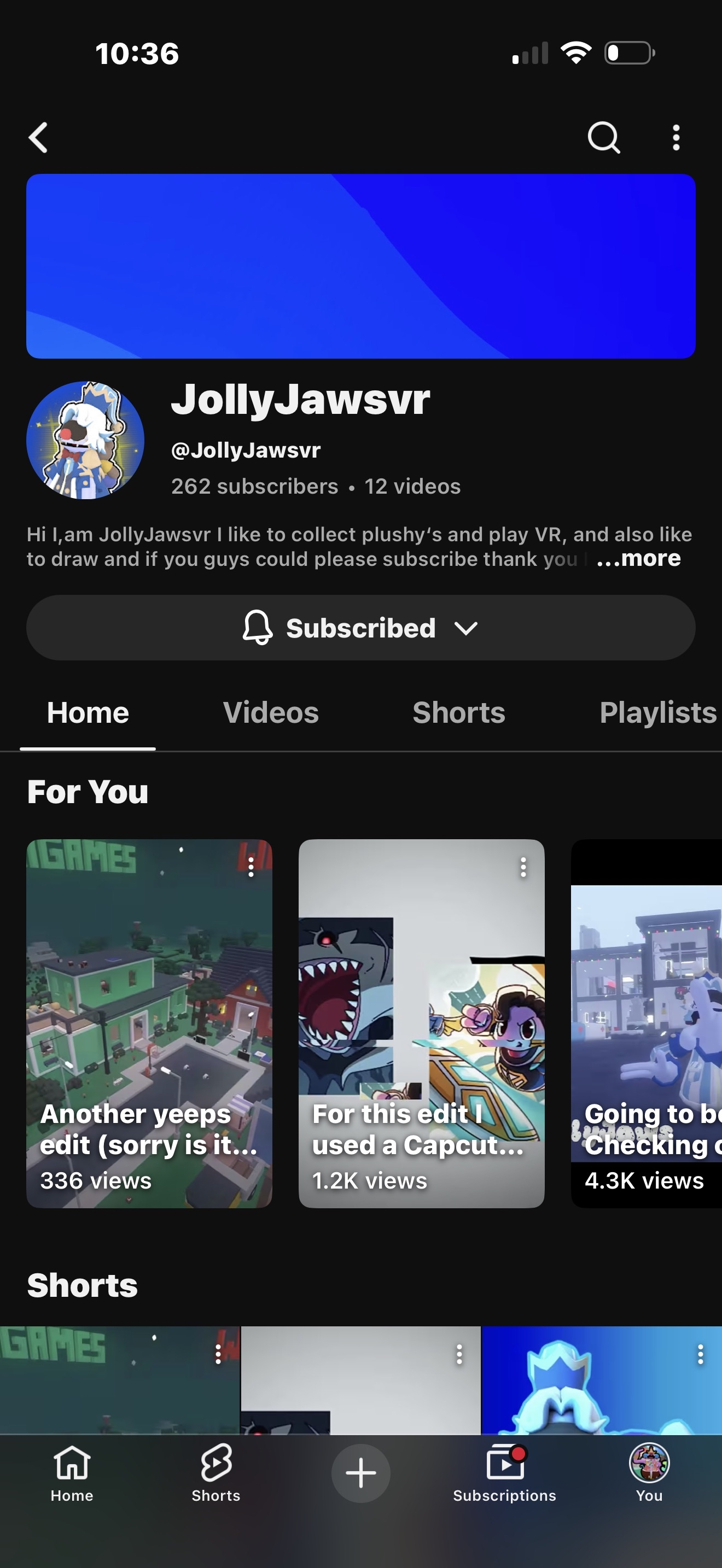Viewport: 722px width, 1568px height.
Task: Go back using the top-left arrow
Action: pyautogui.click(x=38, y=138)
